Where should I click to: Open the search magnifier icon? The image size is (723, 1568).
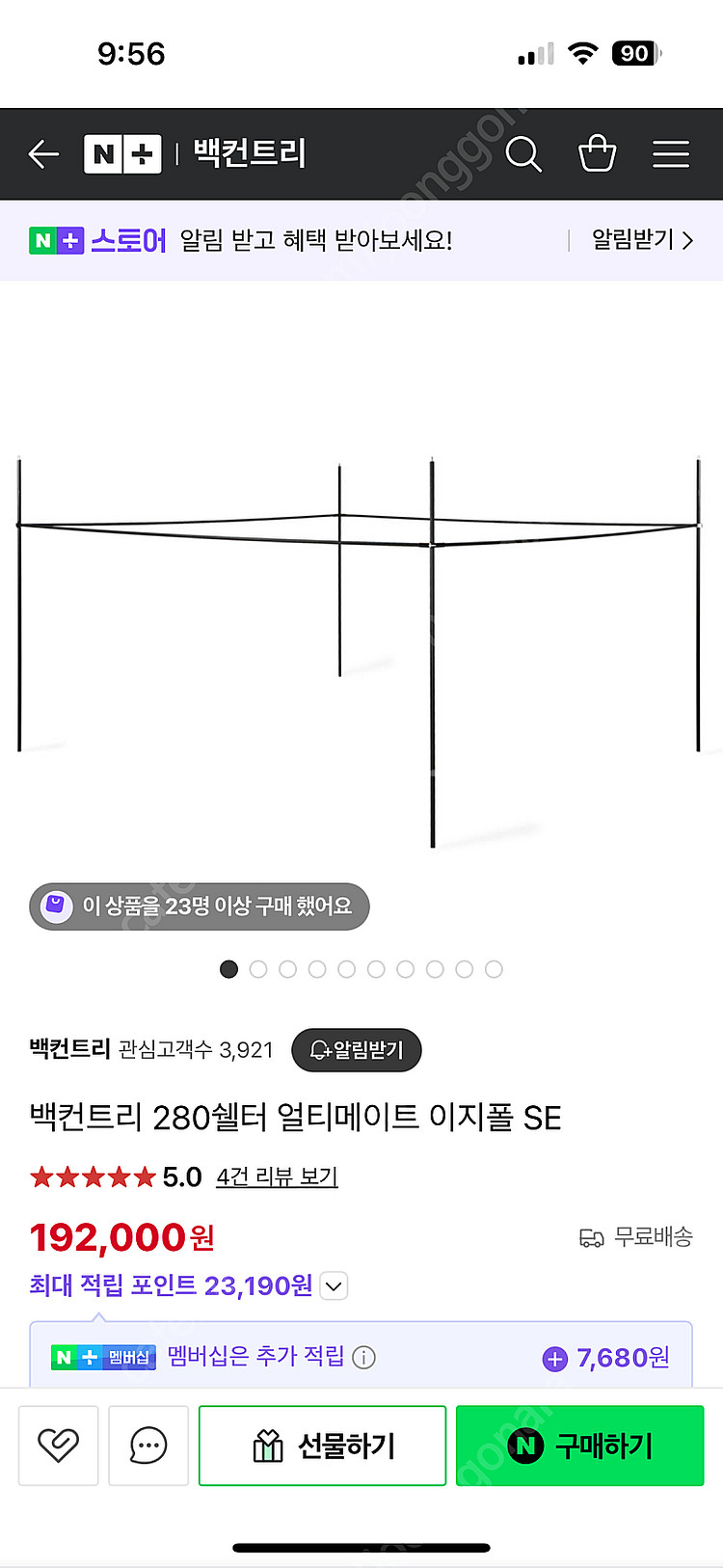pyautogui.click(x=522, y=154)
